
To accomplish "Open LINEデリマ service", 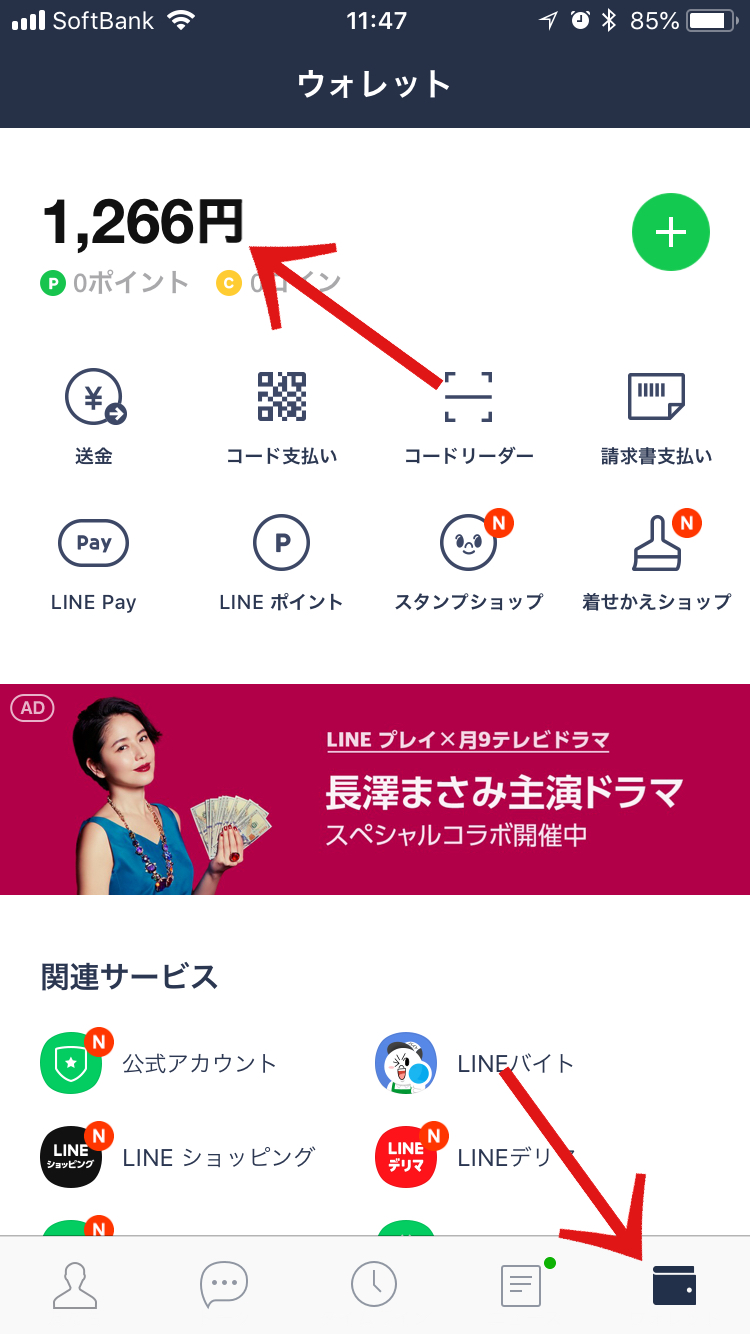I will (475, 1157).
